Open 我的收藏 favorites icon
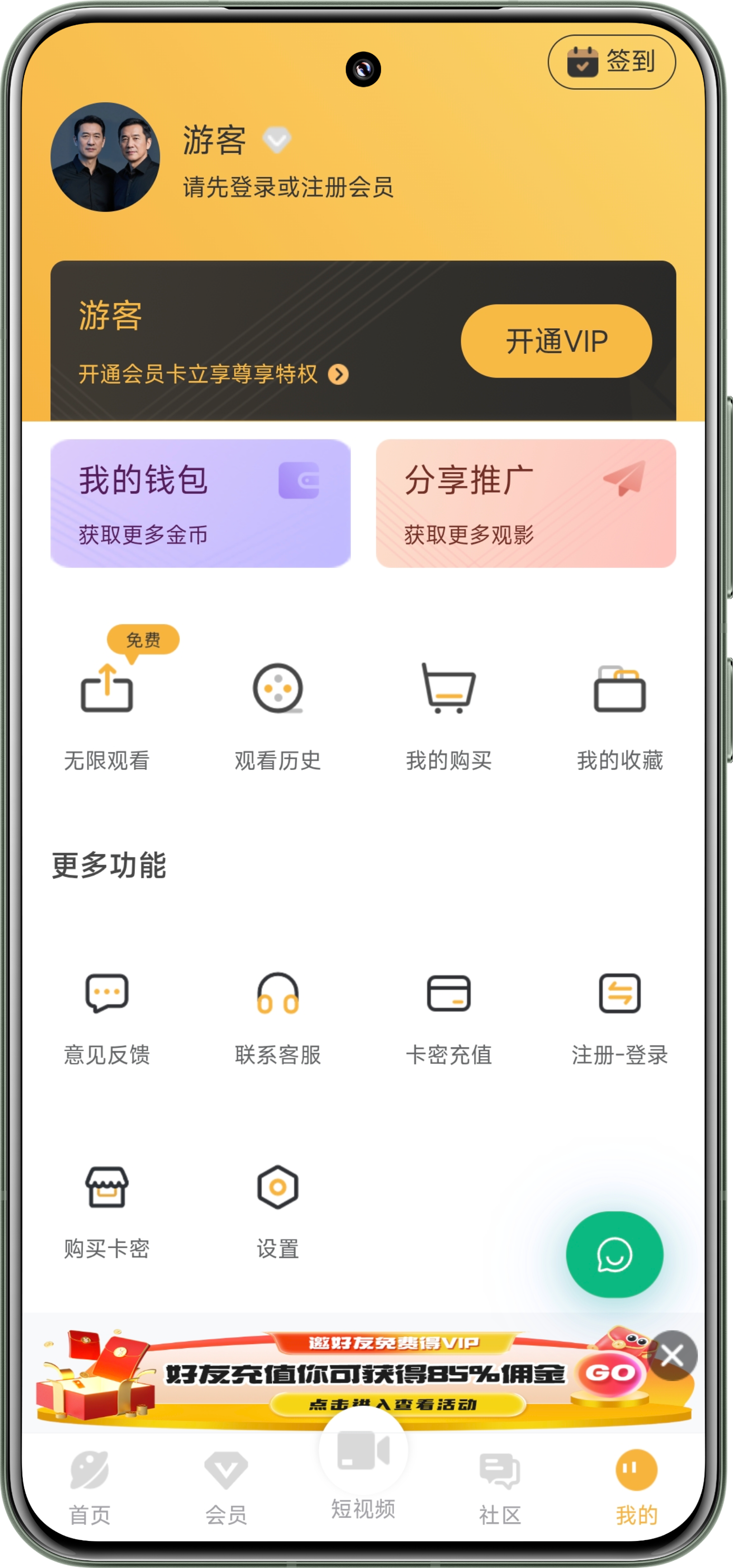 (x=619, y=694)
